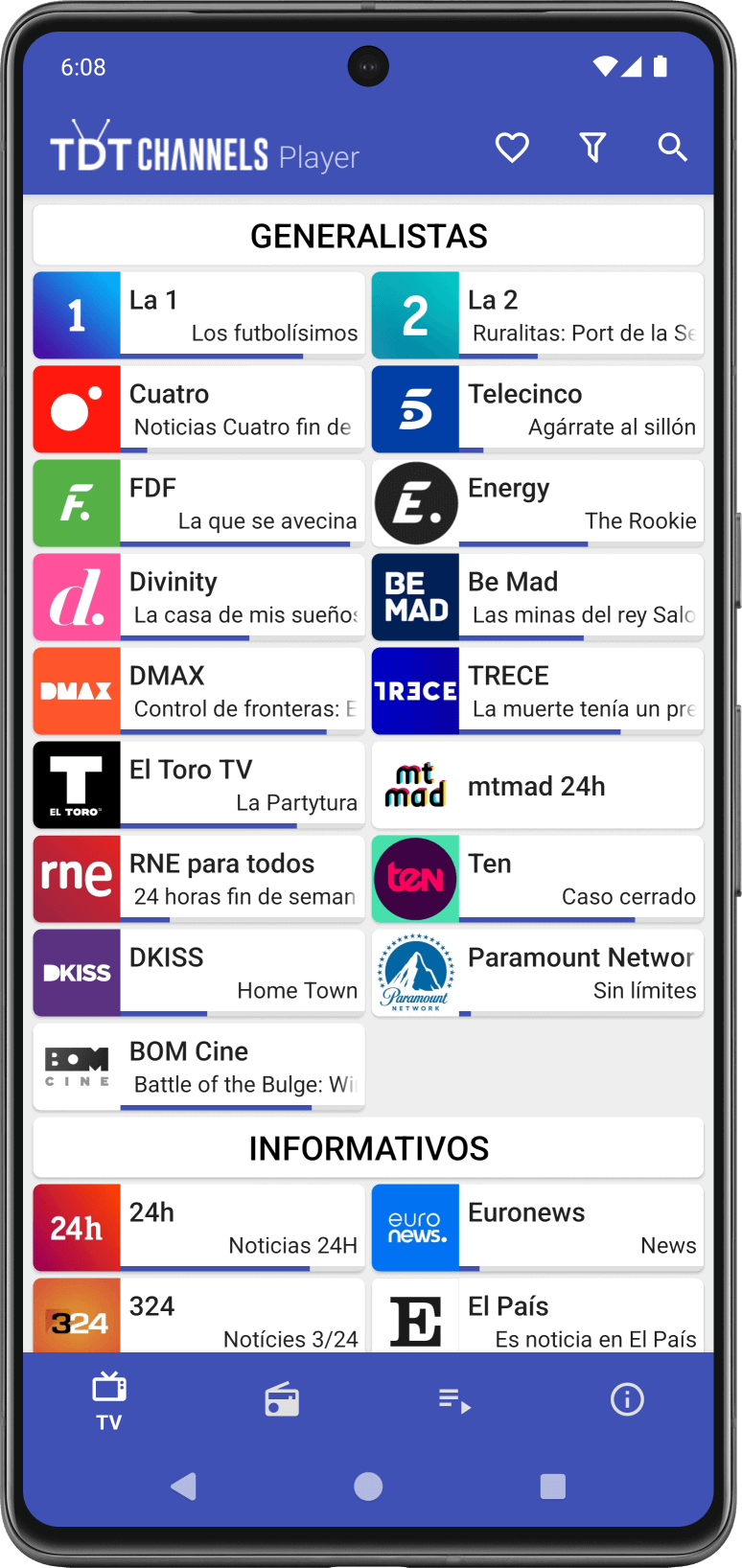
Task: Open the channel filter icon
Action: coord(592,148)
